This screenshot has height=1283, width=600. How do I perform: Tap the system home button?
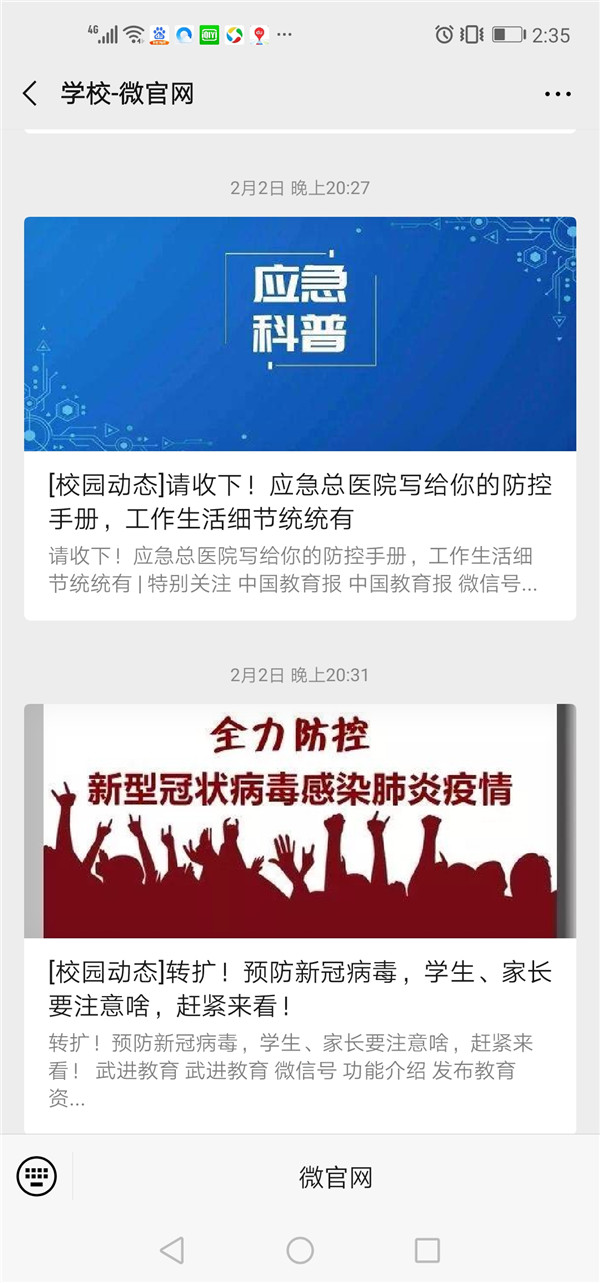tap(300, 1249)
